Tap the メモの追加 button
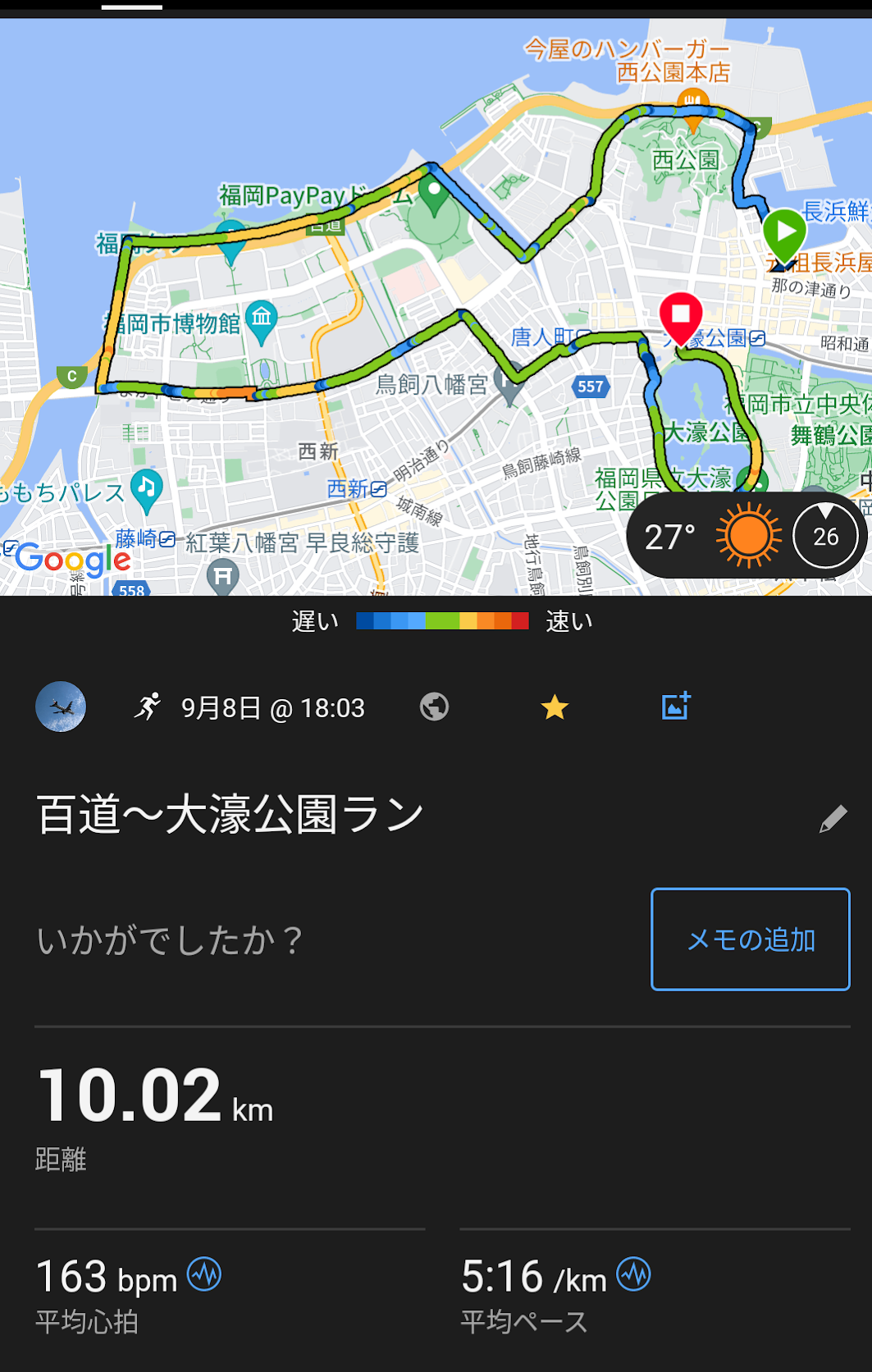 tap(750, 940)
